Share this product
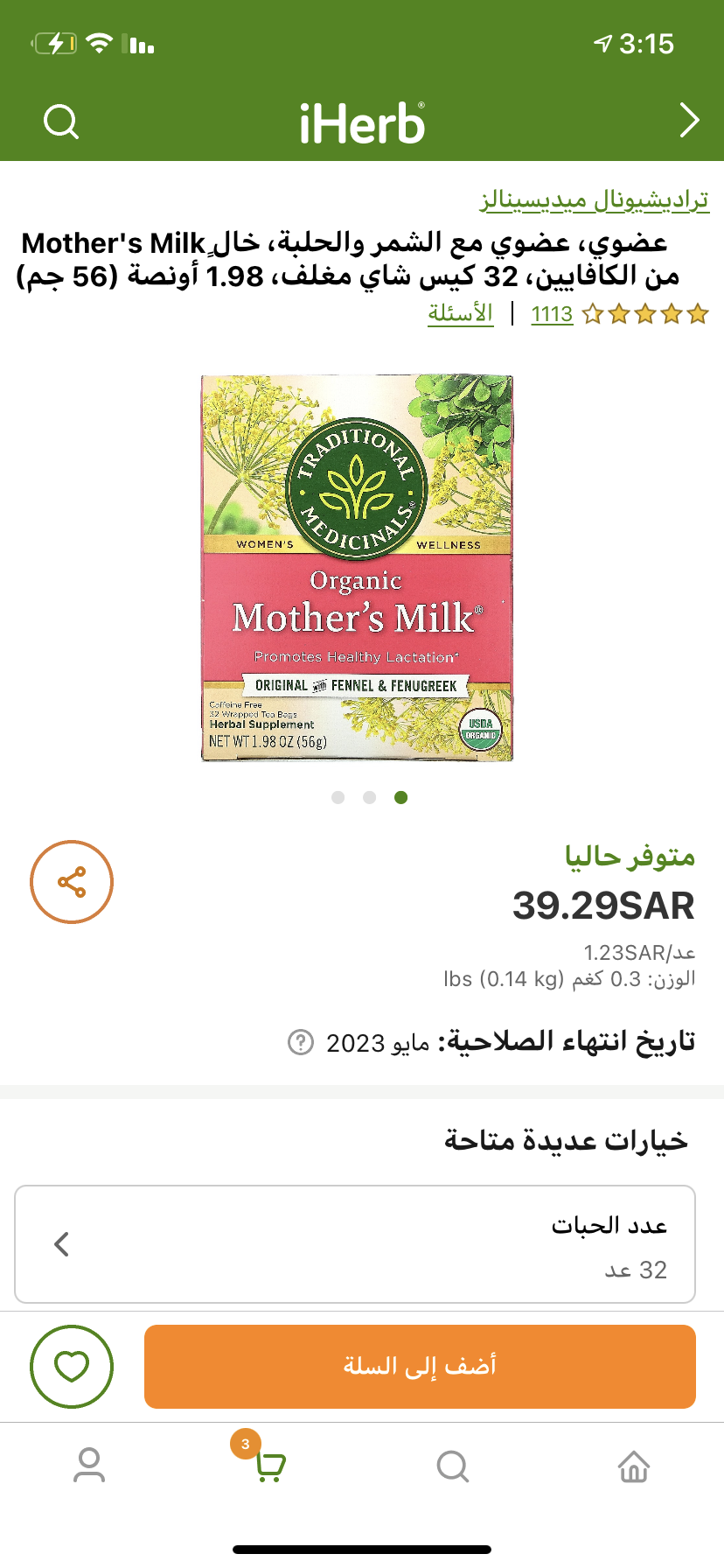Image resolution: width=724 pixels, height=1568 pixels. [x=72, y=882]
